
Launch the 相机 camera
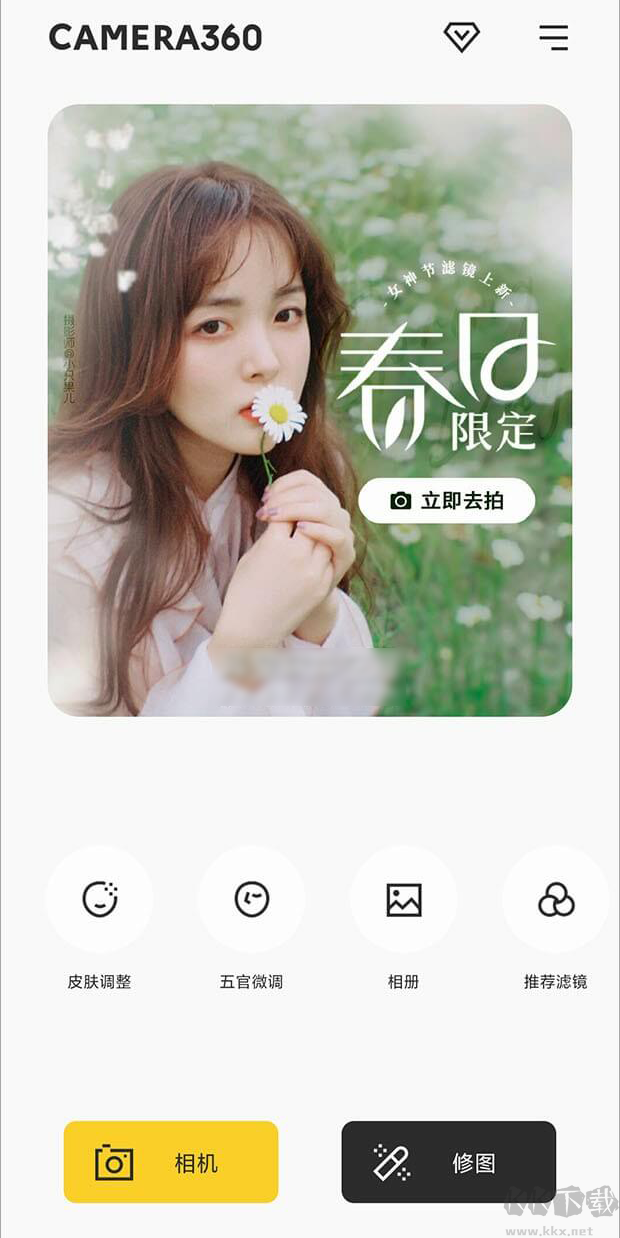[171, 1162]
